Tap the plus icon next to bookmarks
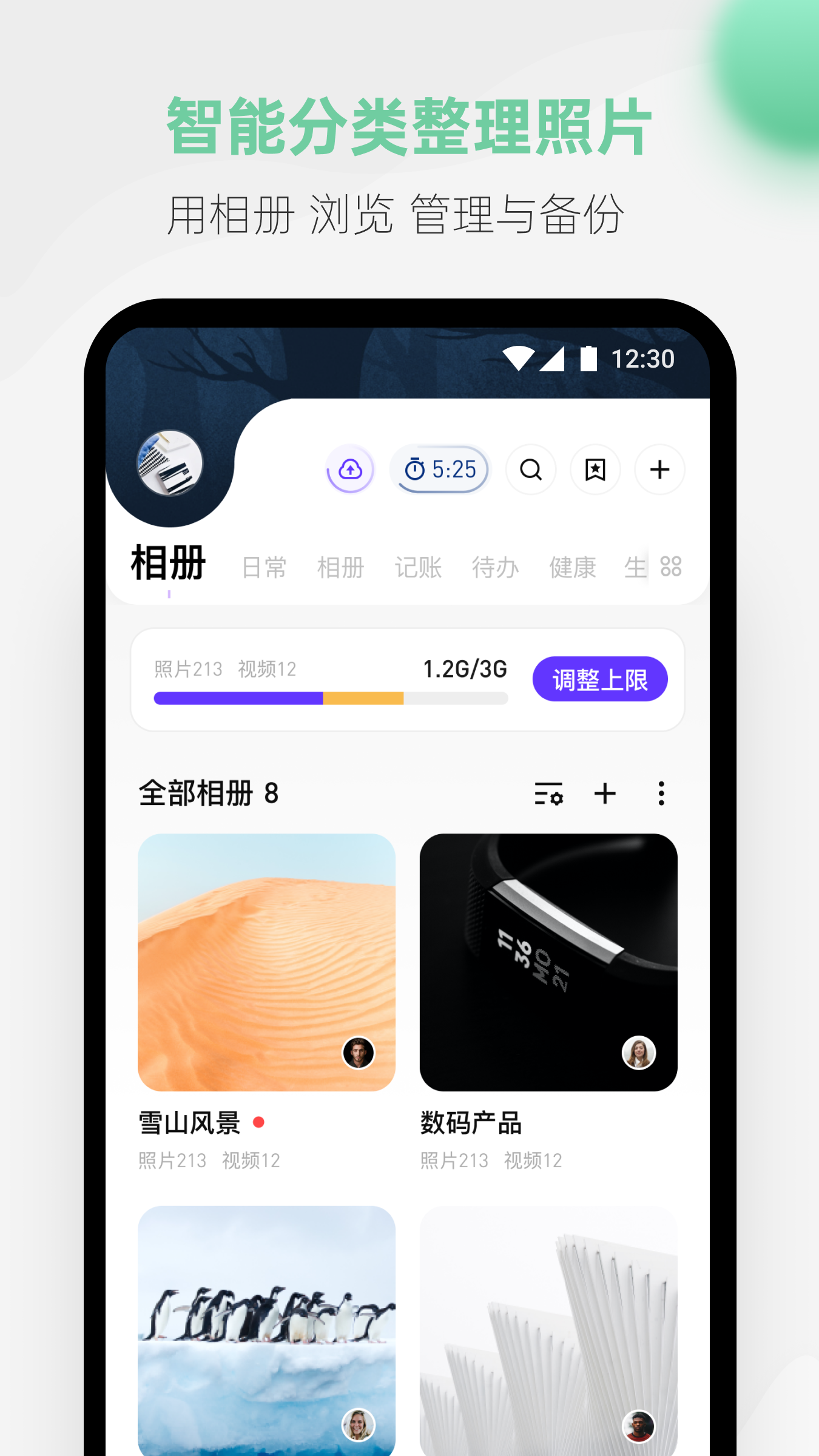Image resolution: width=819 pixels, height=1456 pixels. tap(659, 470)
